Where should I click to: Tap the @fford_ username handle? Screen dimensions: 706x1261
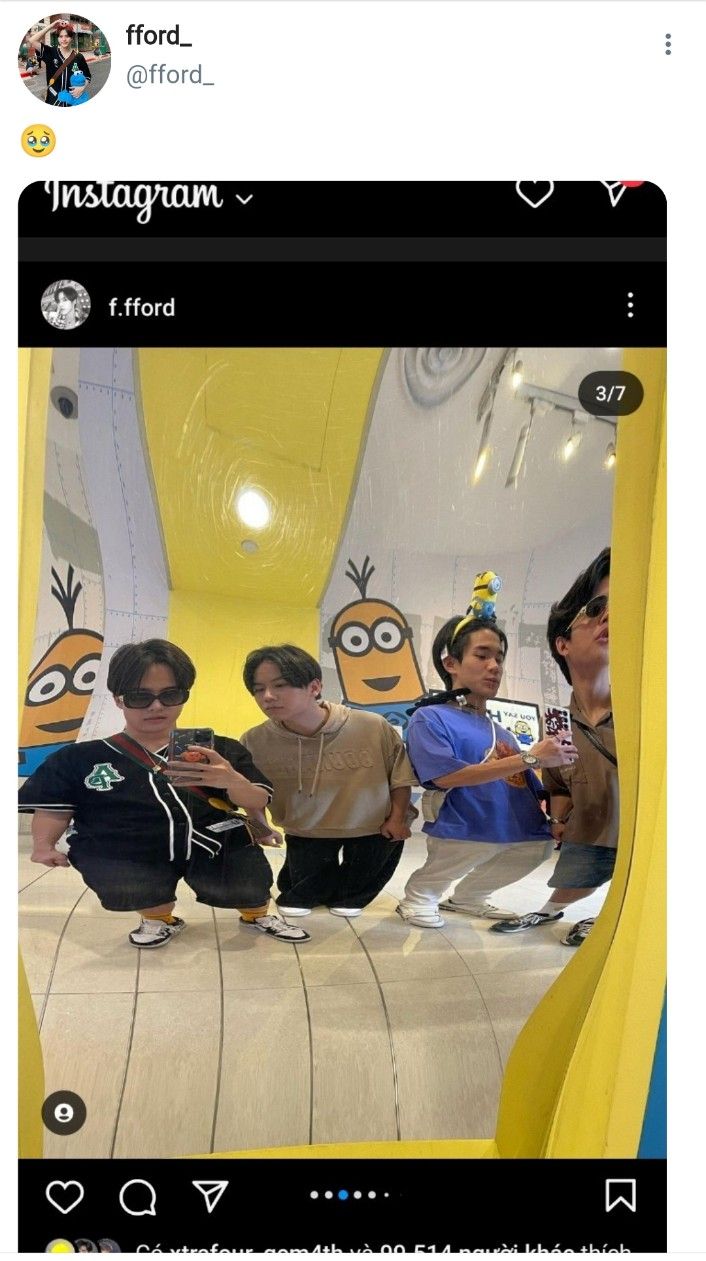pyautogui.click(x=170, y=75)
